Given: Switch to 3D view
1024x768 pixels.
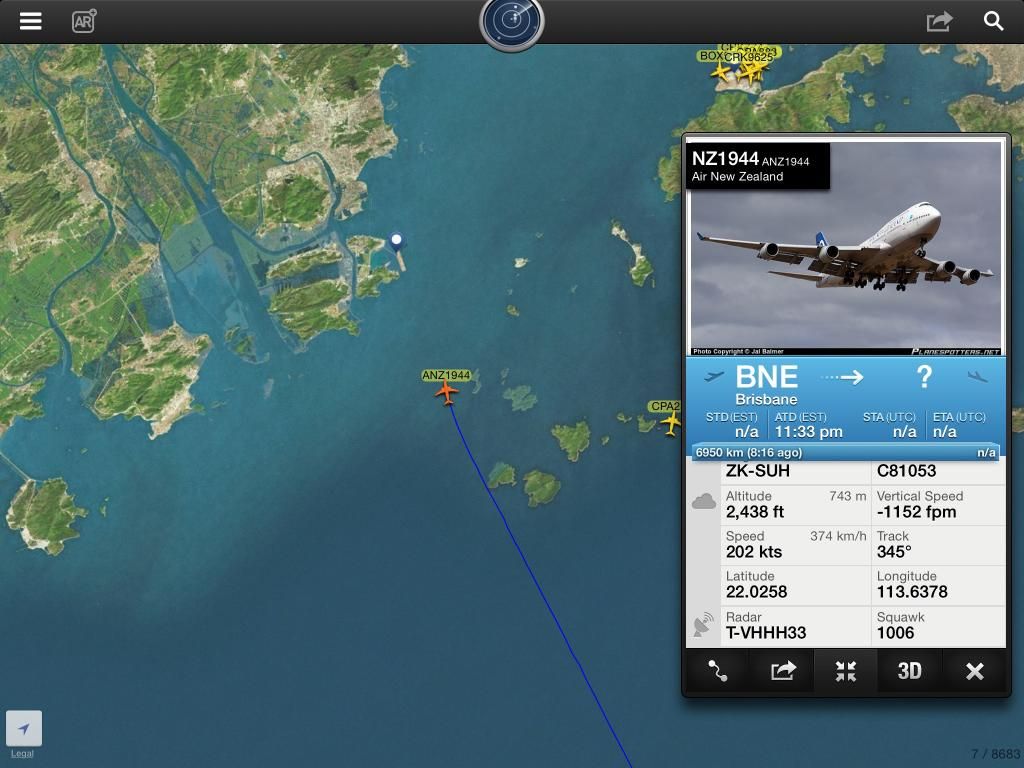Looking at the screenshot, I should 909,671.
